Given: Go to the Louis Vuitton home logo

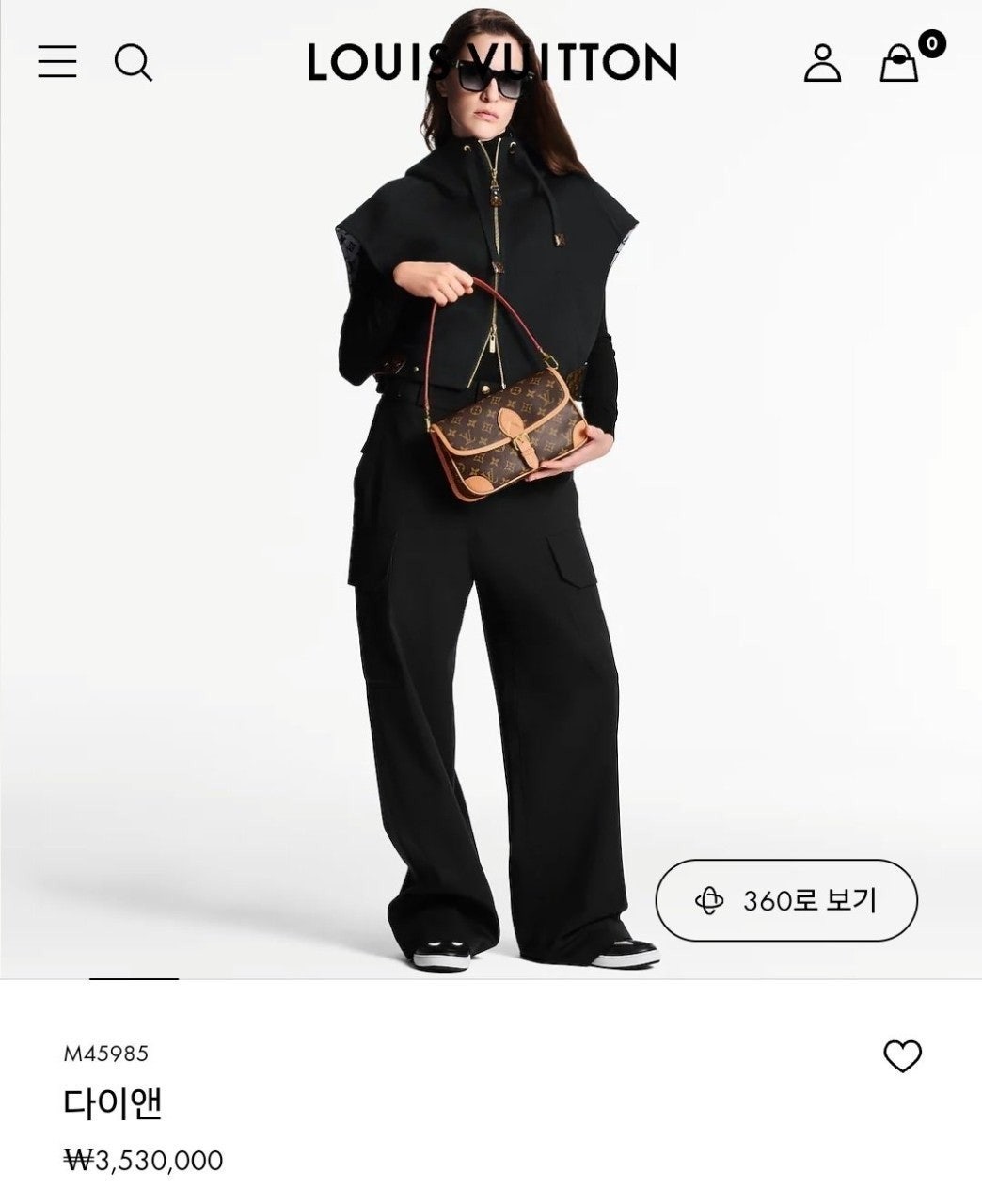Looking at the screenshot, I should click(491, 62).
